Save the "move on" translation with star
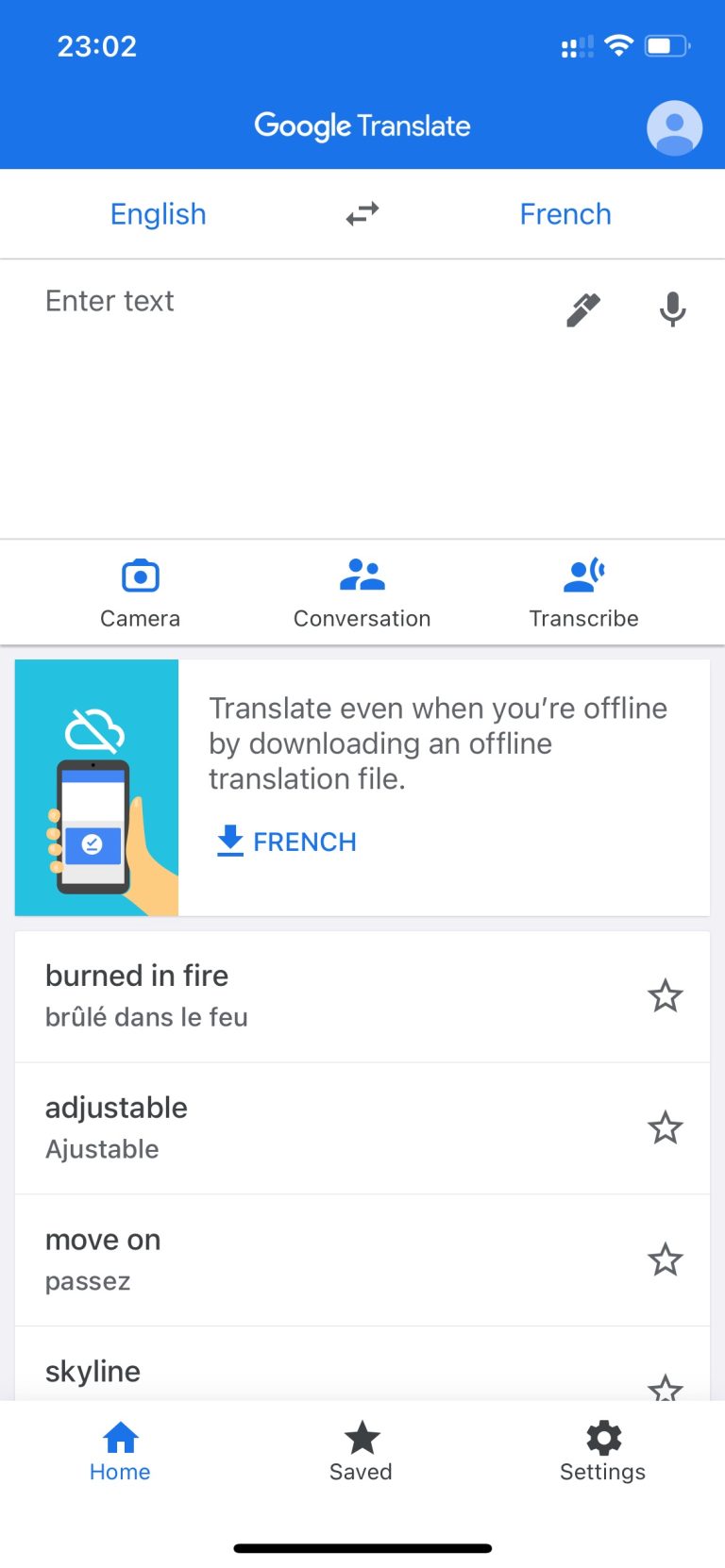The width and height of the screenshot is (725, 1568). click(665, 1259)
